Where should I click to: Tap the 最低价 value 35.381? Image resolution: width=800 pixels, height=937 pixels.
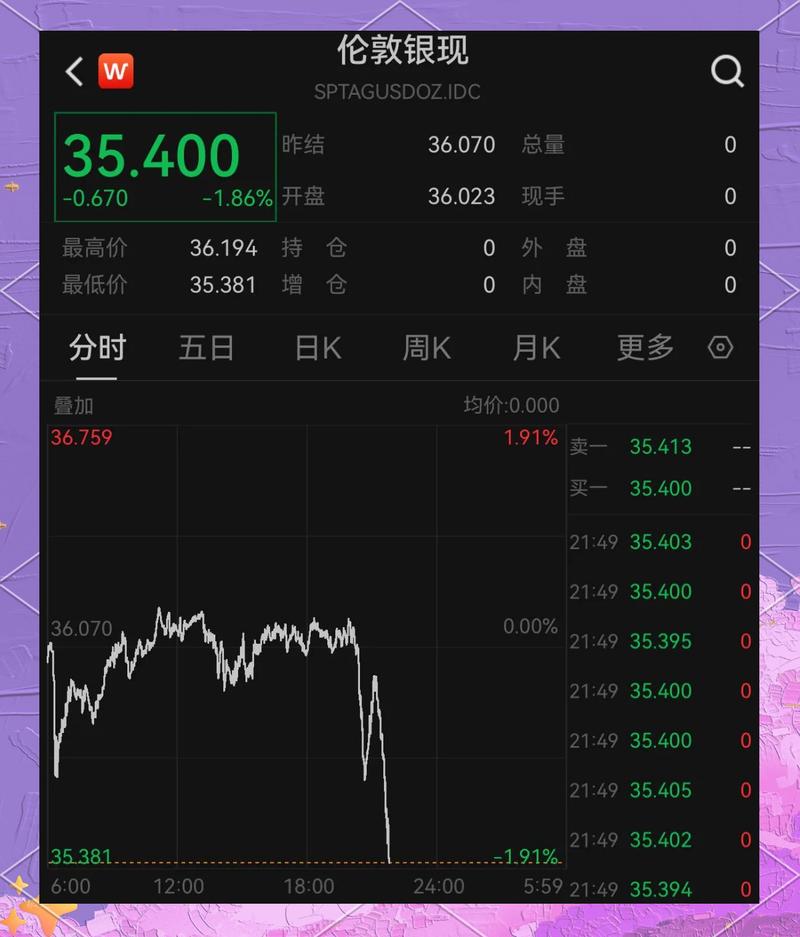[x=224, y=285]
